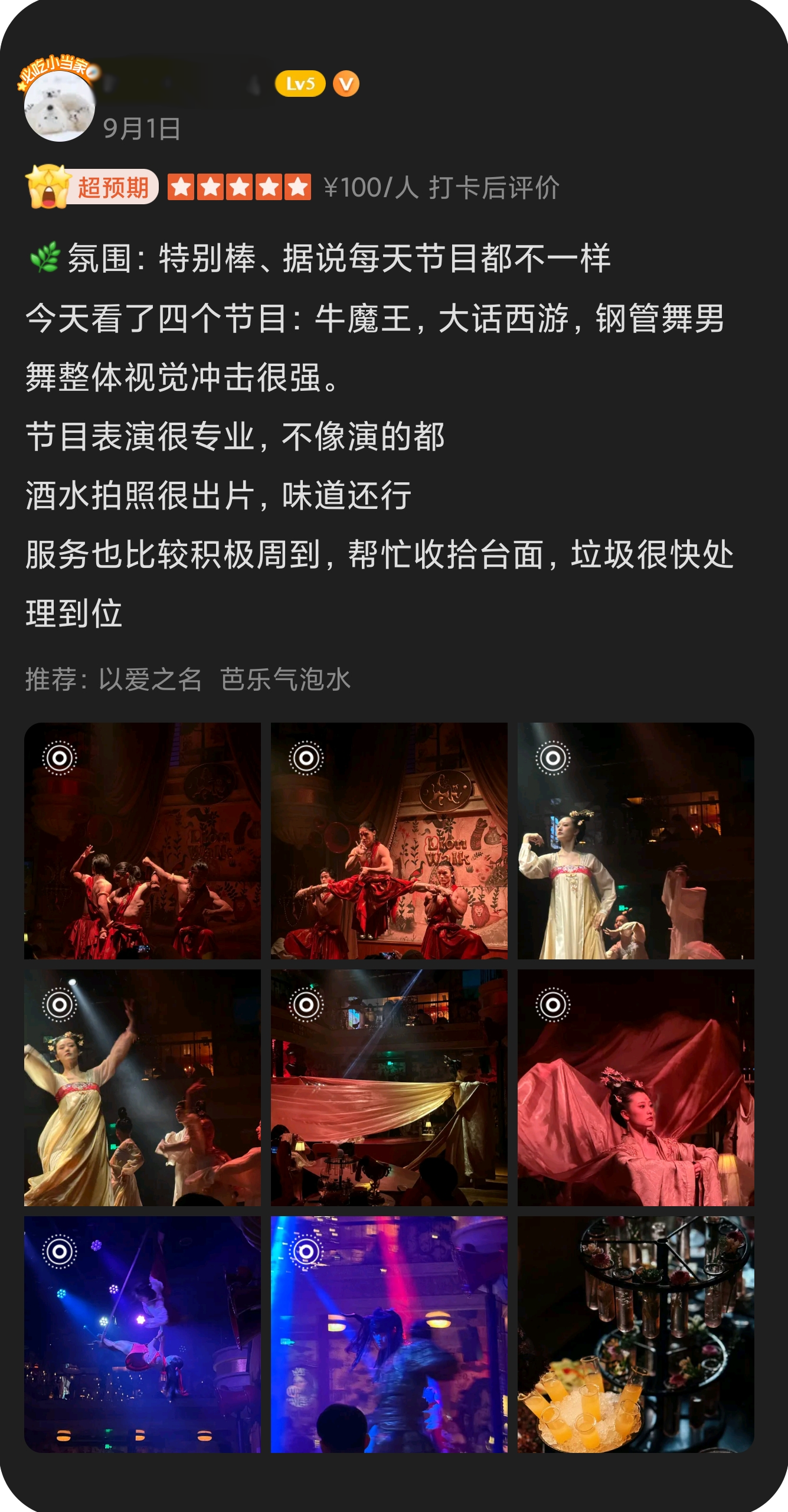Open photo of standing woman in white hanfu

tap(636, 841)
